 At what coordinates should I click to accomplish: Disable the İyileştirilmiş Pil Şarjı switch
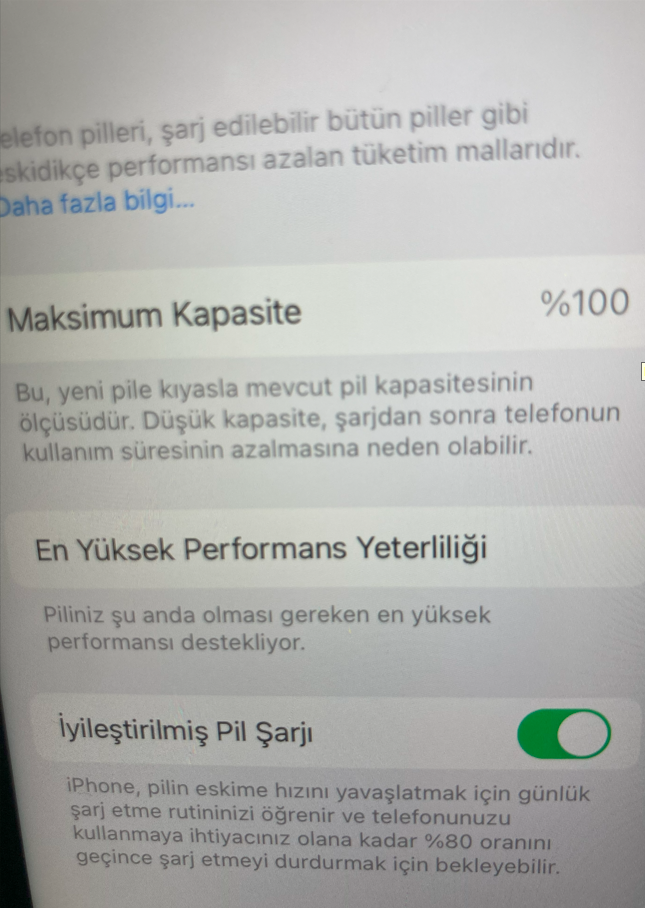click(x=563, y=735)
